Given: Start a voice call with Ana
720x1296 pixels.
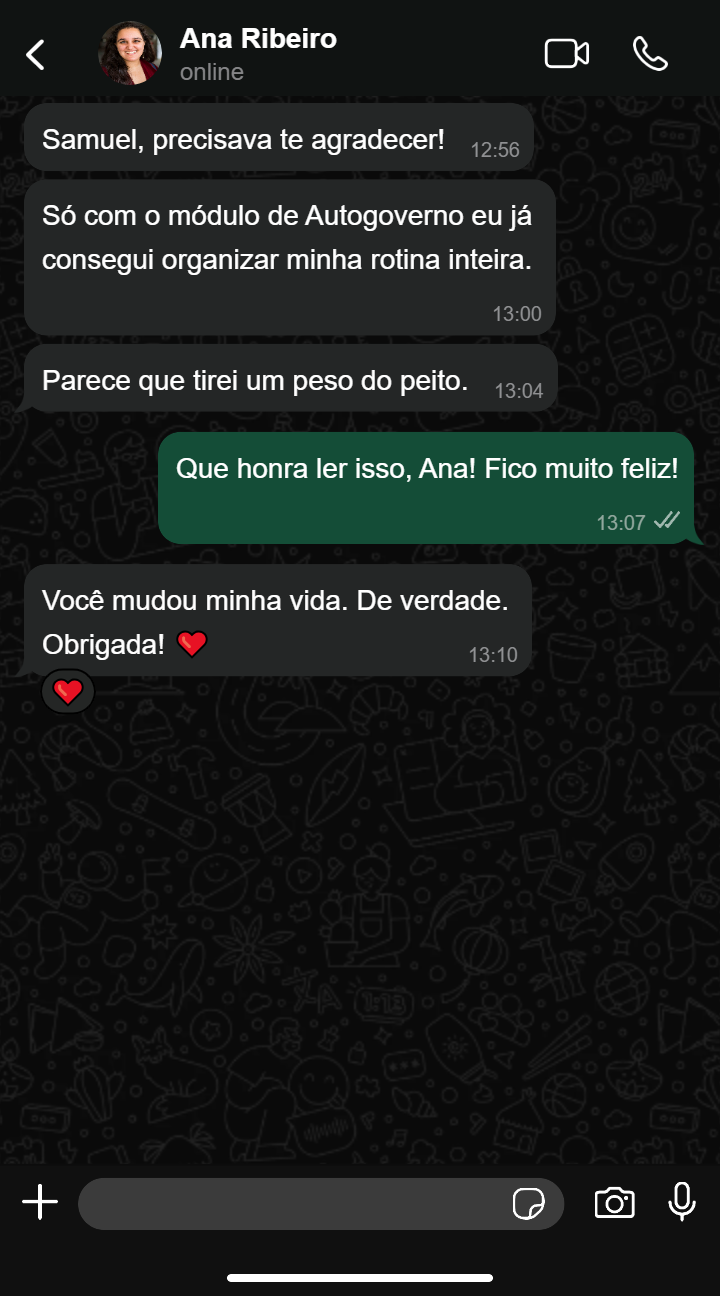Looking at the screenshot, I should (x=650, y=54).
